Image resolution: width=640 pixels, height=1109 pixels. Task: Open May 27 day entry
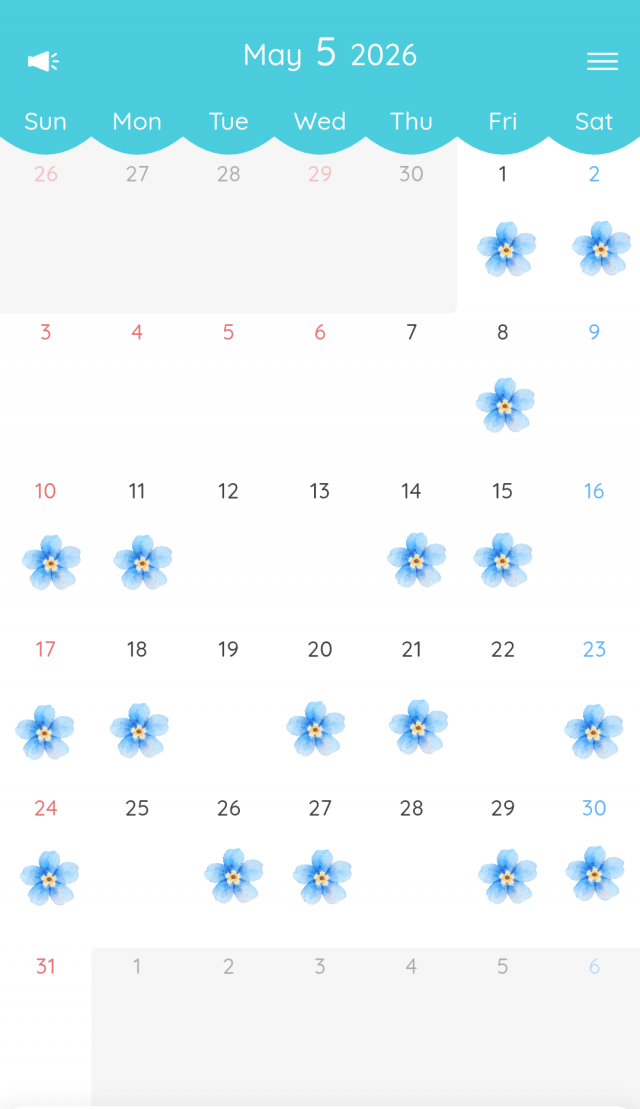point(320,860)
